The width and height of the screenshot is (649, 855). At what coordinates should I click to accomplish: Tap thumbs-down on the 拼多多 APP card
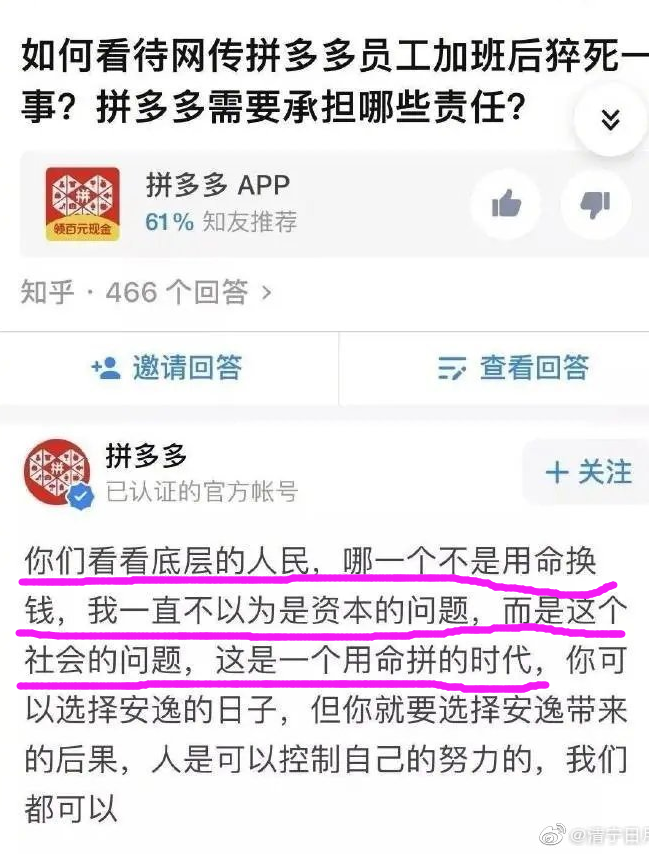click(x=596, y=206)
